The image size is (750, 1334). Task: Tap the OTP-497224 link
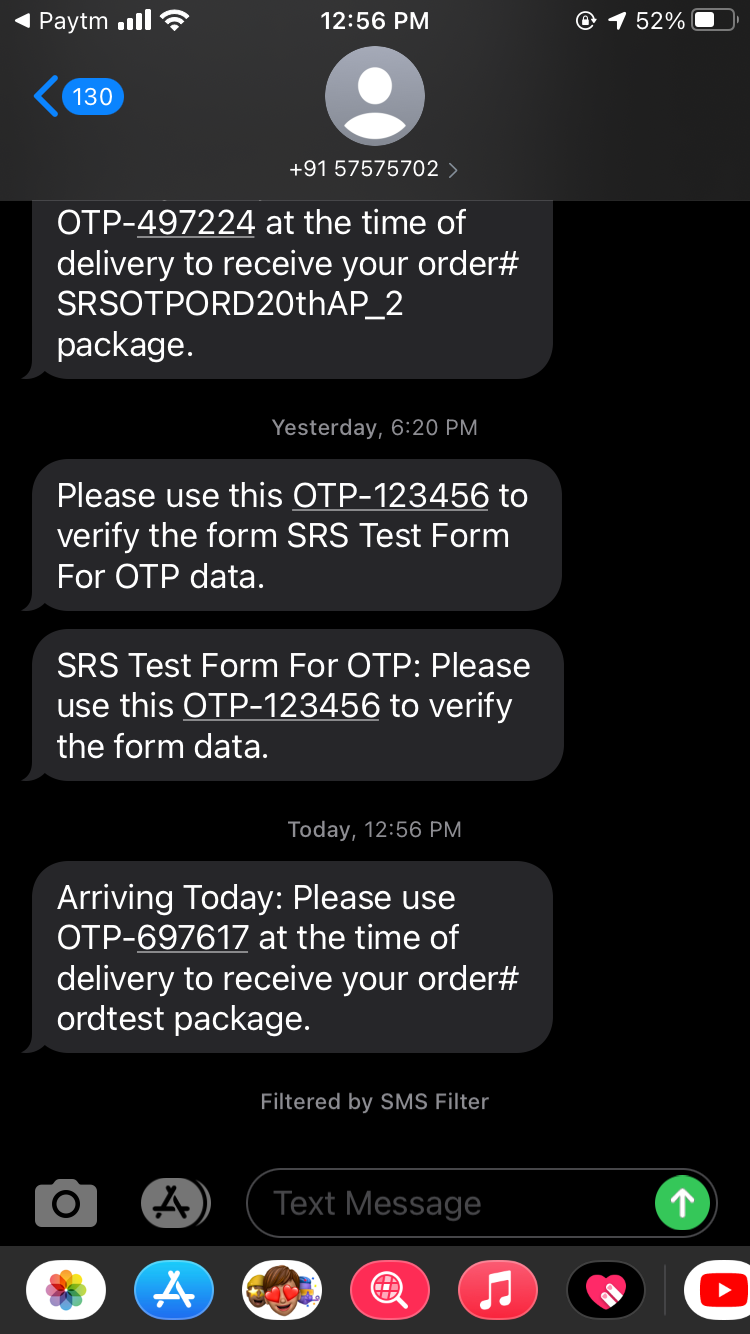[195, 222]
